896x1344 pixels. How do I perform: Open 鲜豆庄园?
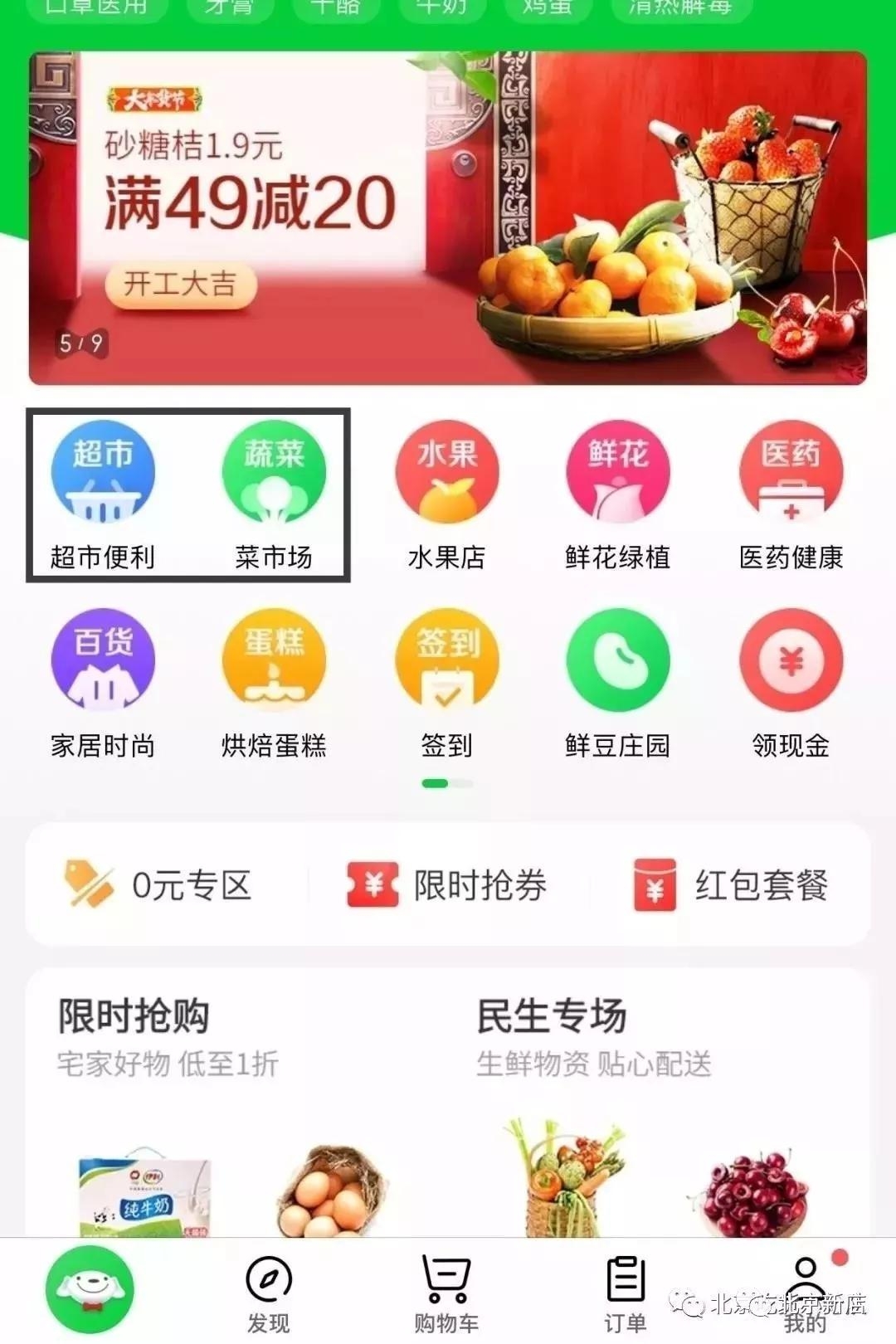pos(618,682)
